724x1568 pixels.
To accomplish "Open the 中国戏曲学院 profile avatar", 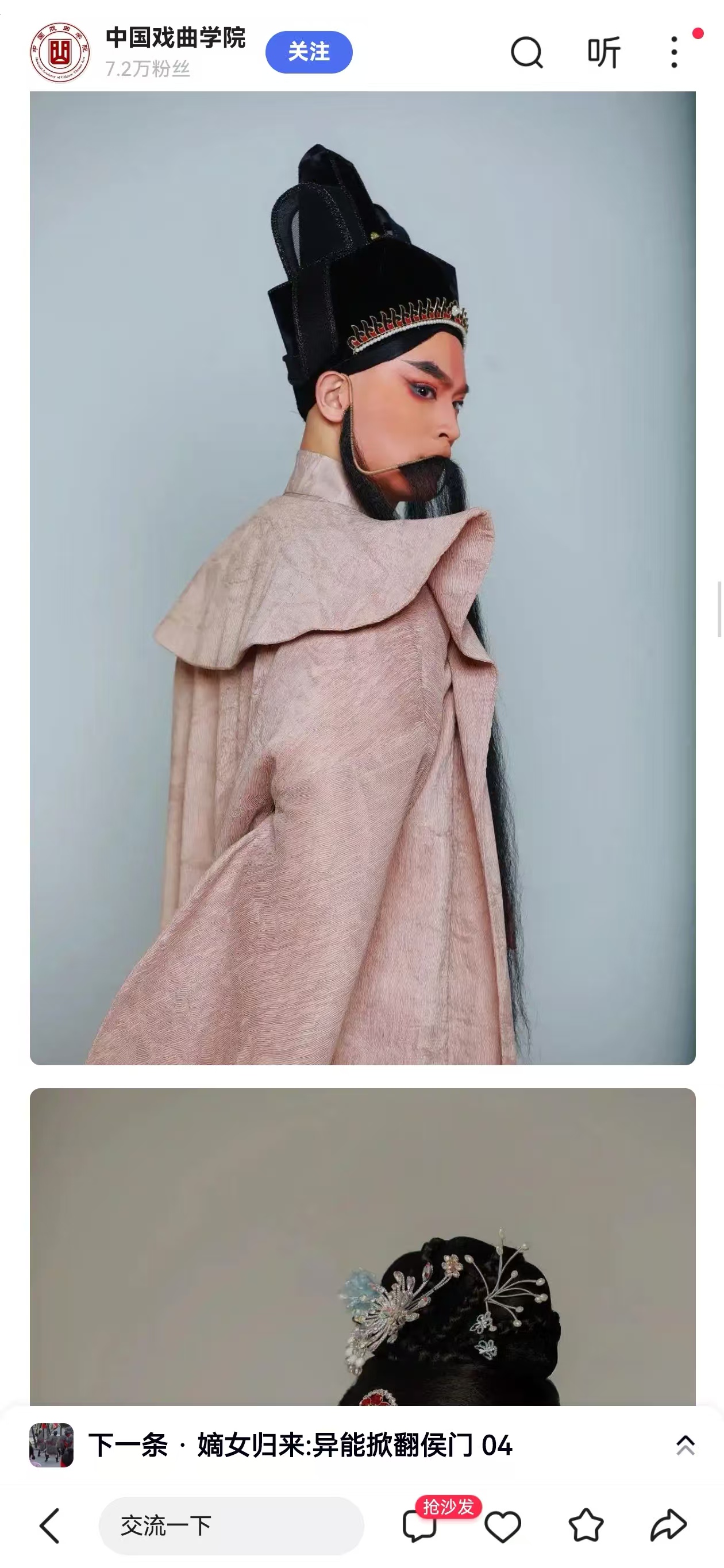I will click(60, 52).
